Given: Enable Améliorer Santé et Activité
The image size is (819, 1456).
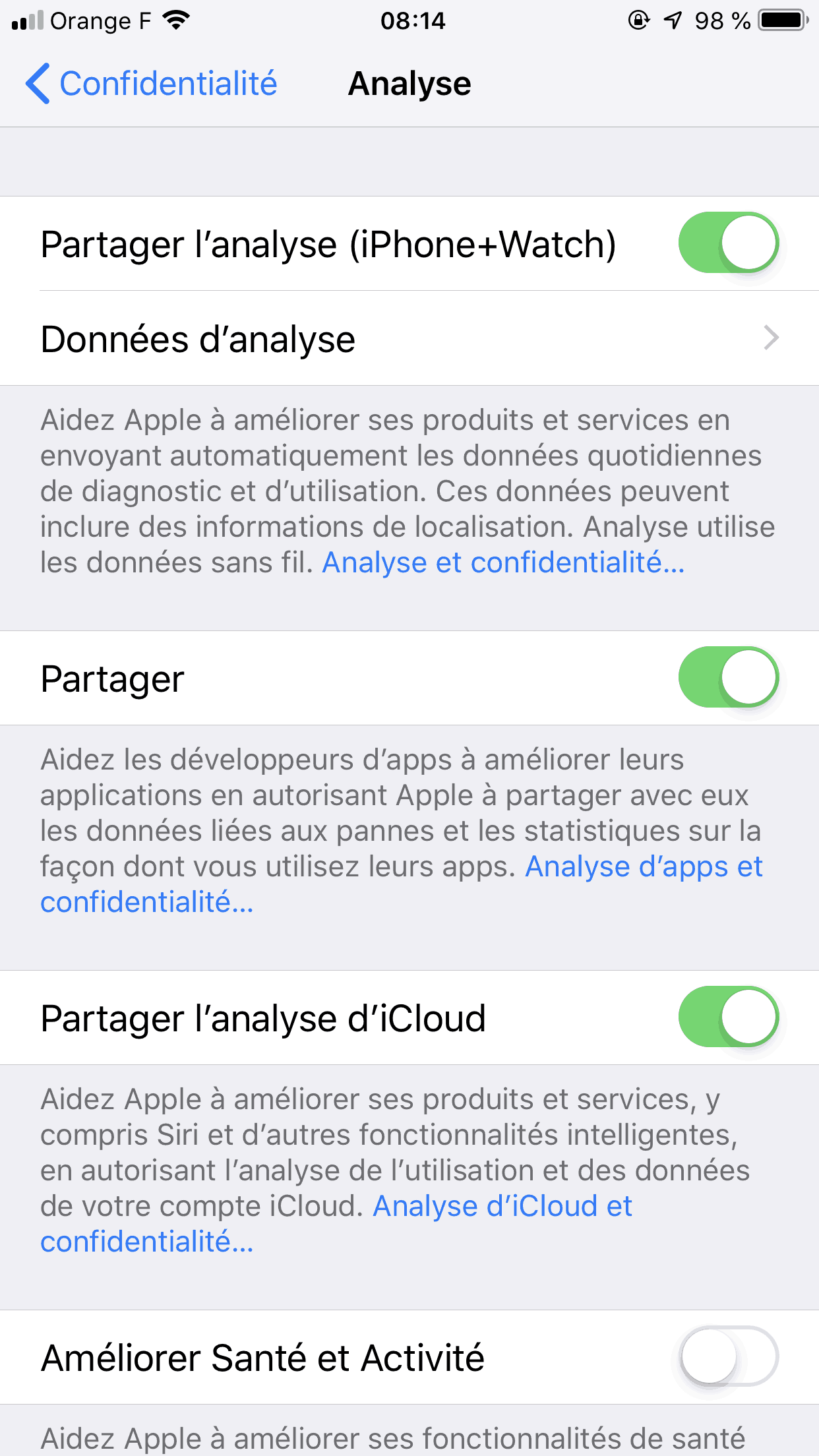Looking at the screenshot, I should point(728,1356).
